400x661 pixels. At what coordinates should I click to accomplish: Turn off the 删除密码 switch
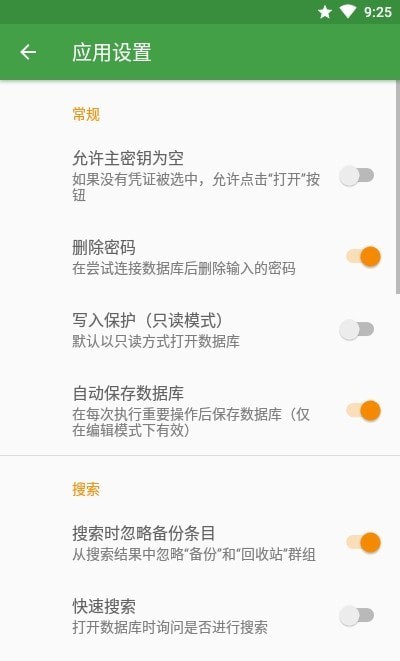[x=363, y=256]
